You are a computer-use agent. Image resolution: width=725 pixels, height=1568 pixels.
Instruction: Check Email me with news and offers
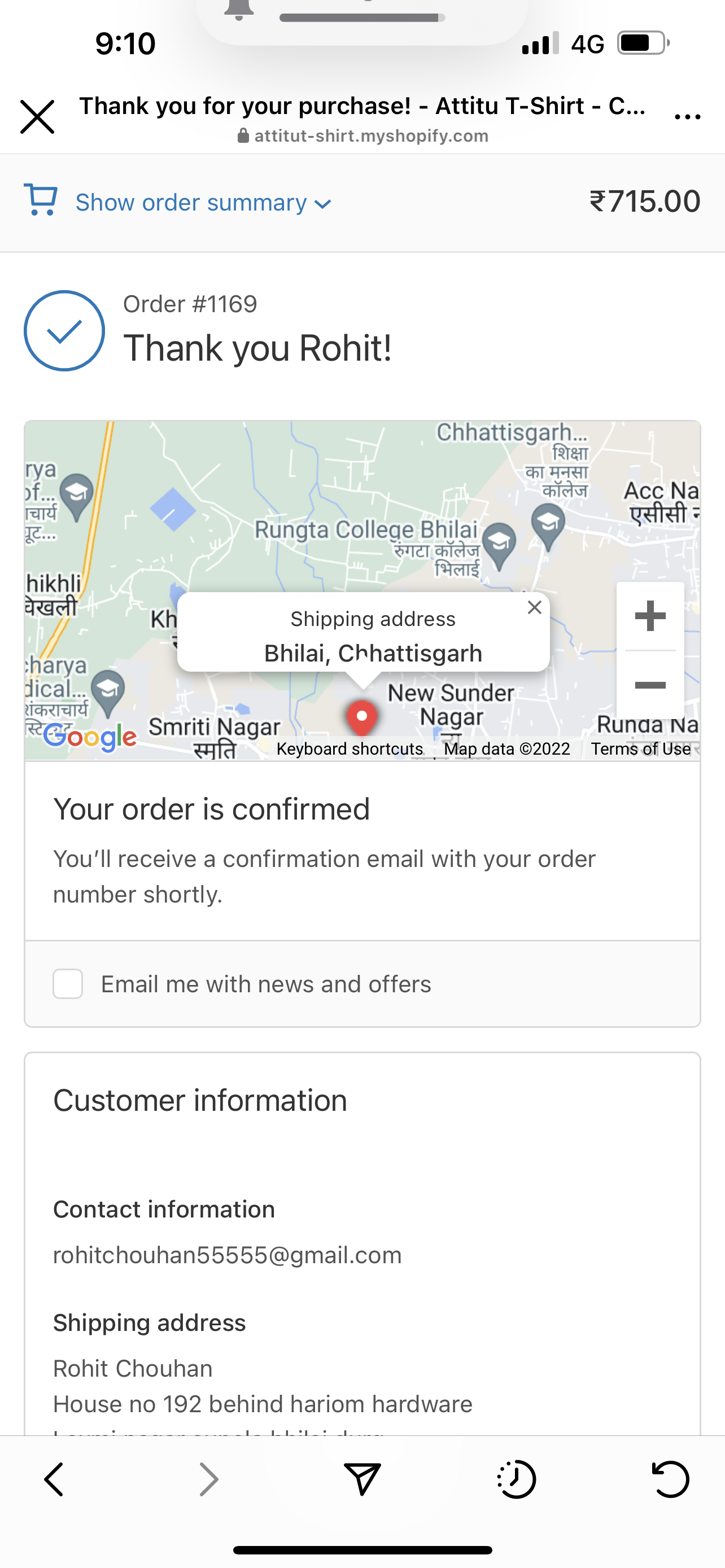tap(68, 984)
